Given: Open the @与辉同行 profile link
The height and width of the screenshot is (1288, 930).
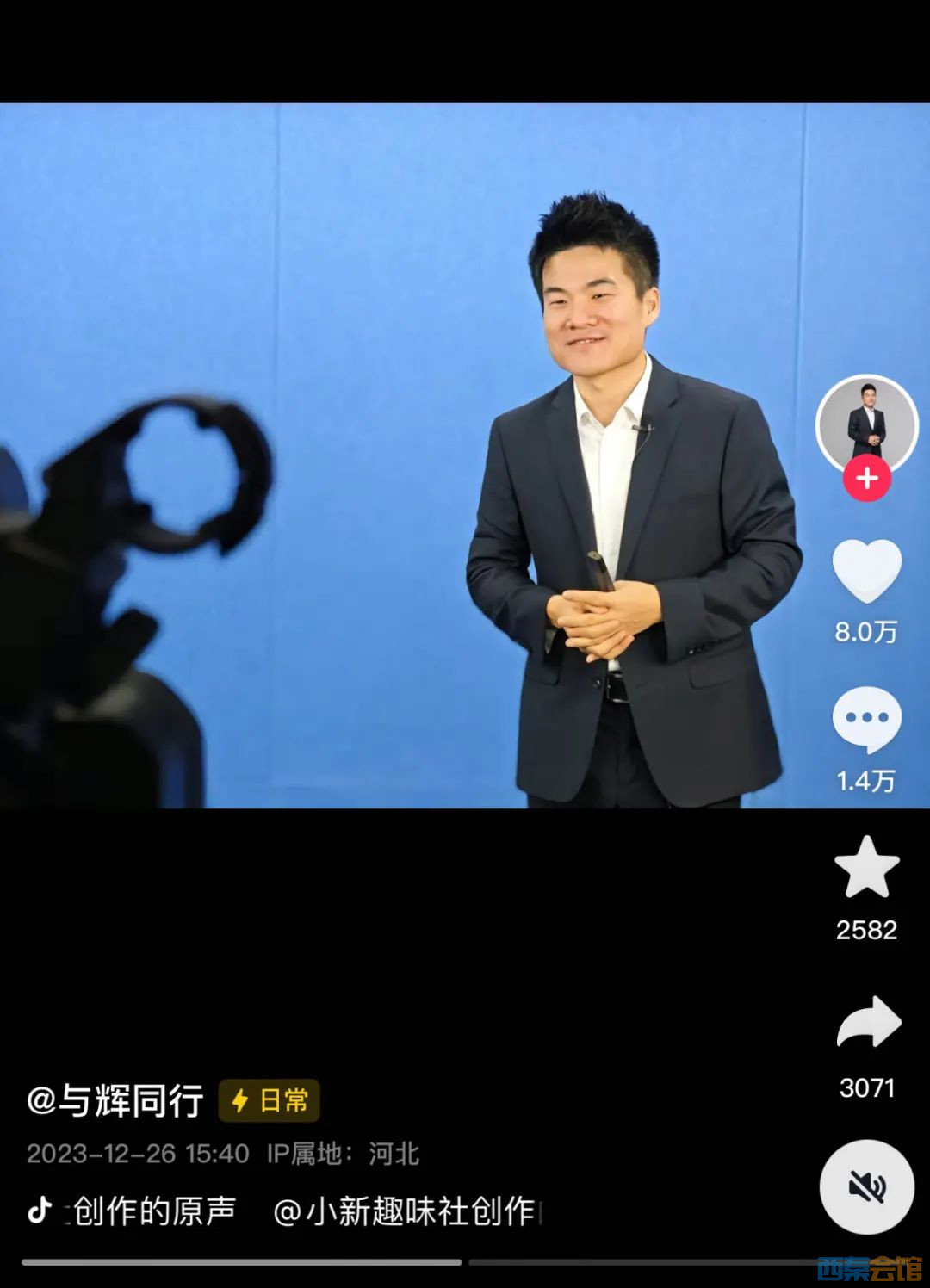Looking at the screenshot, I should pos(115,1100).
